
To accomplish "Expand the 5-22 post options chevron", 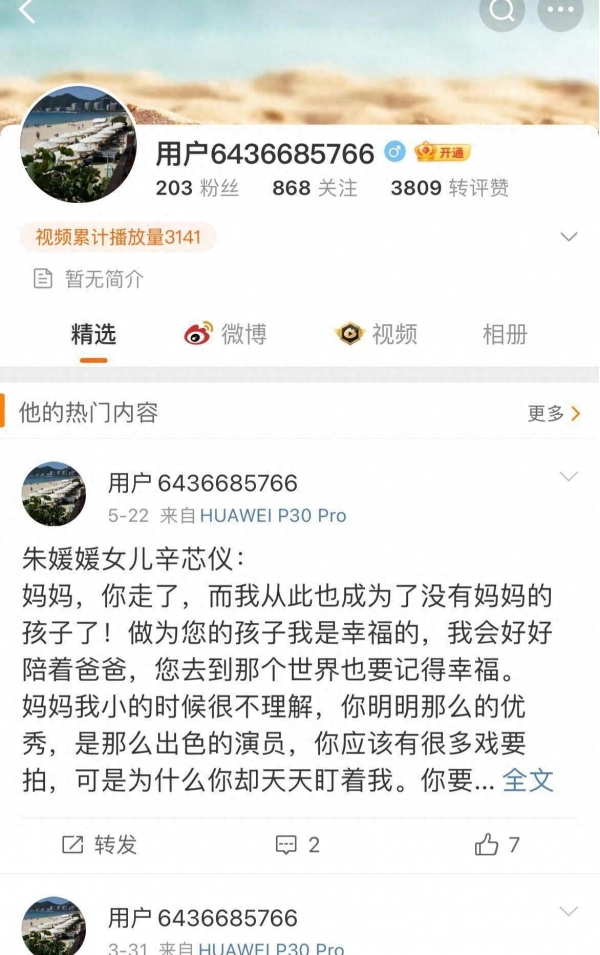I will point(568,476).
